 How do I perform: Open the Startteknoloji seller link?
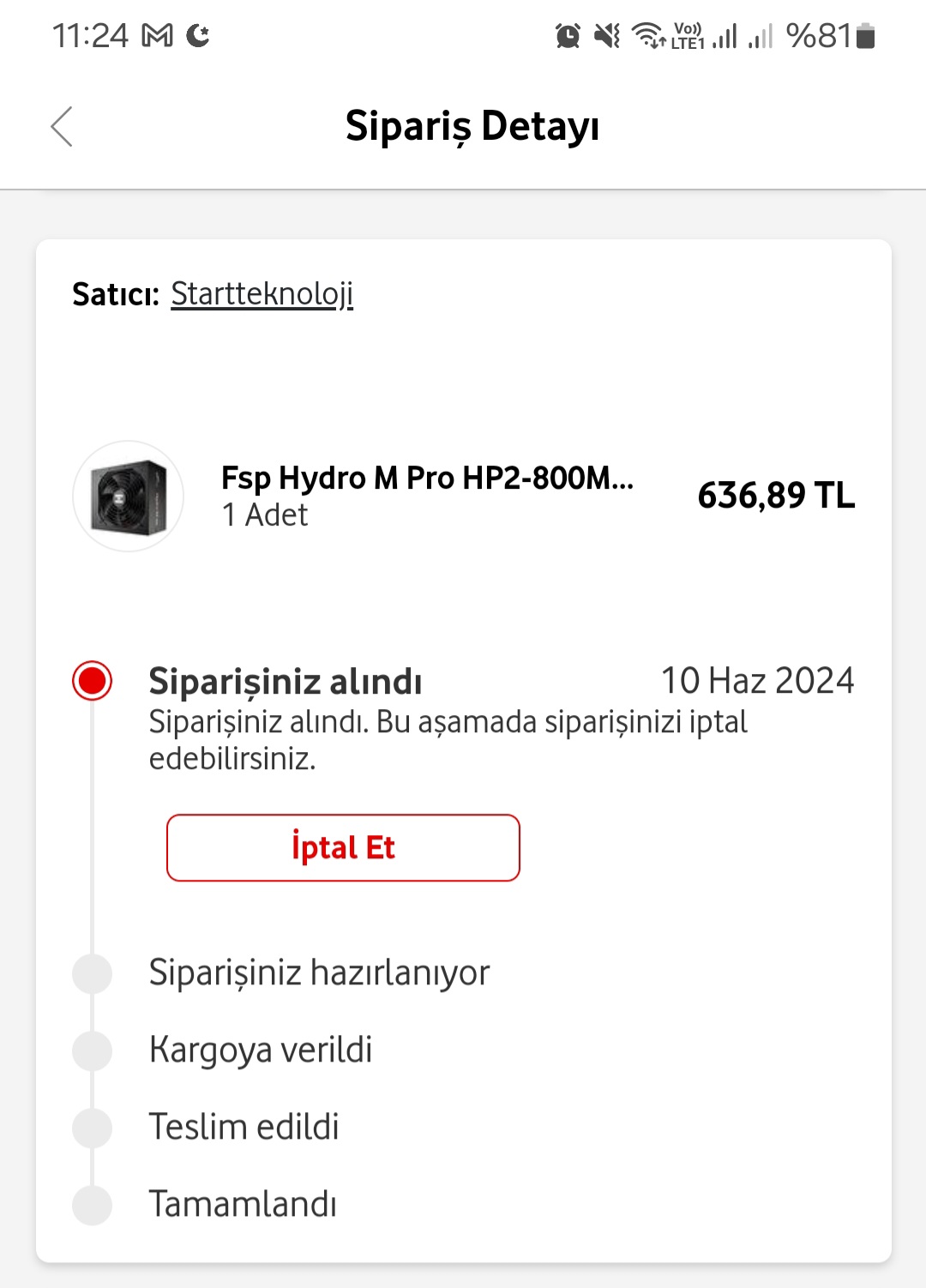[262, 294]
